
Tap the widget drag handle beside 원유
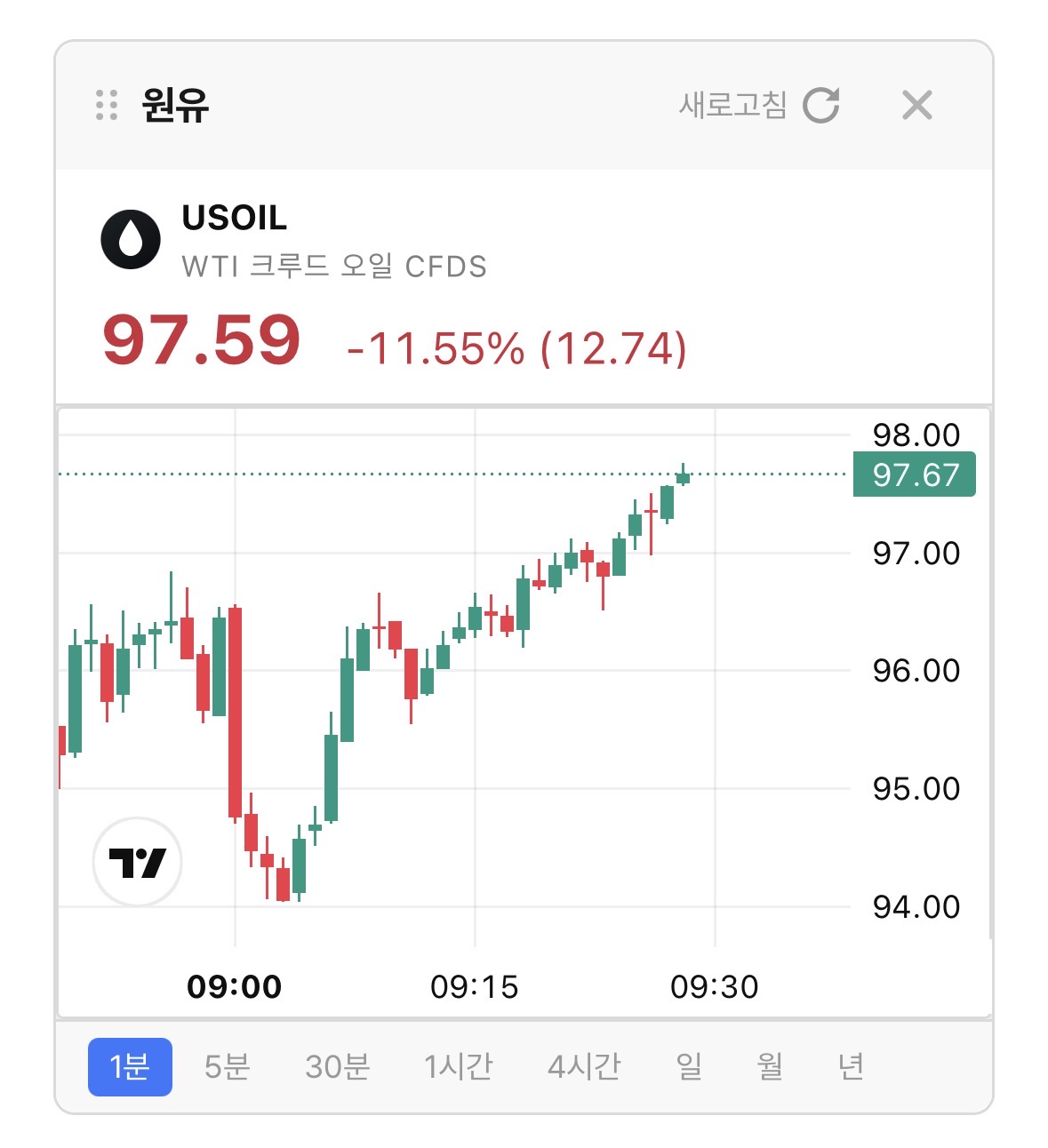coord(107,105)
